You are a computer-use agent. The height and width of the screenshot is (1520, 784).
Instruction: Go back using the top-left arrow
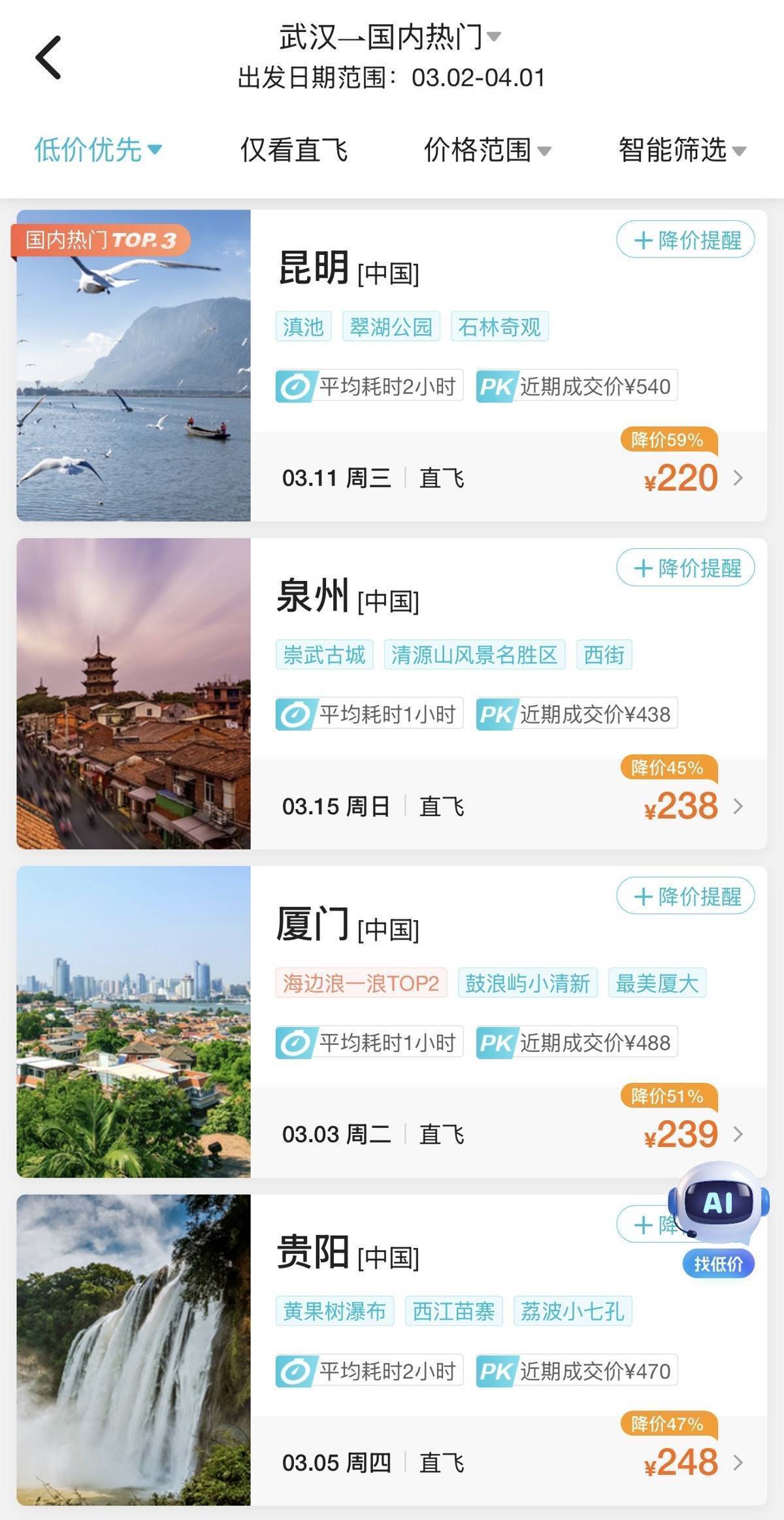[x=48, y=58]
